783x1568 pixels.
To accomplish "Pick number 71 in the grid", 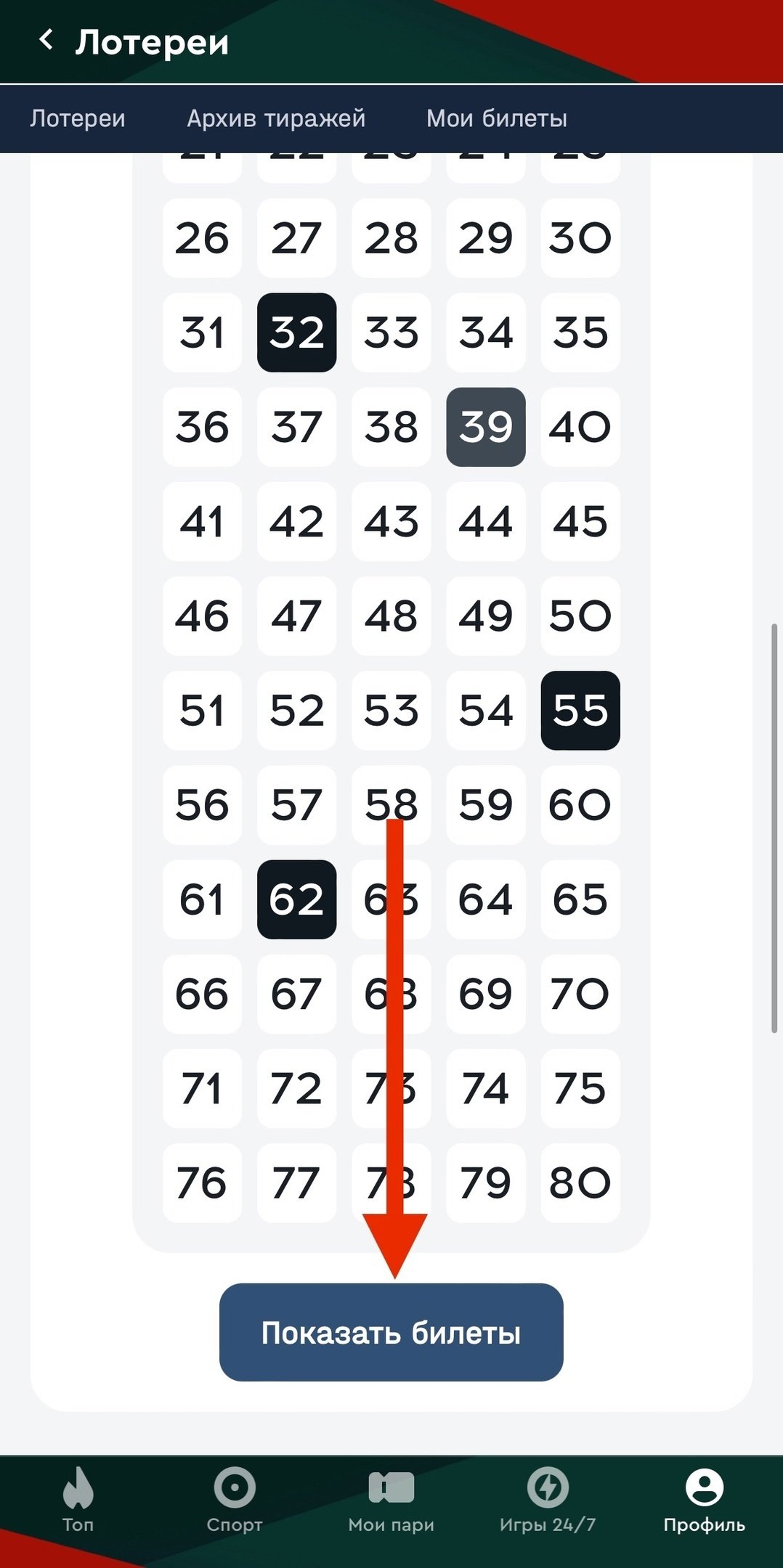I will point(202,1087).
